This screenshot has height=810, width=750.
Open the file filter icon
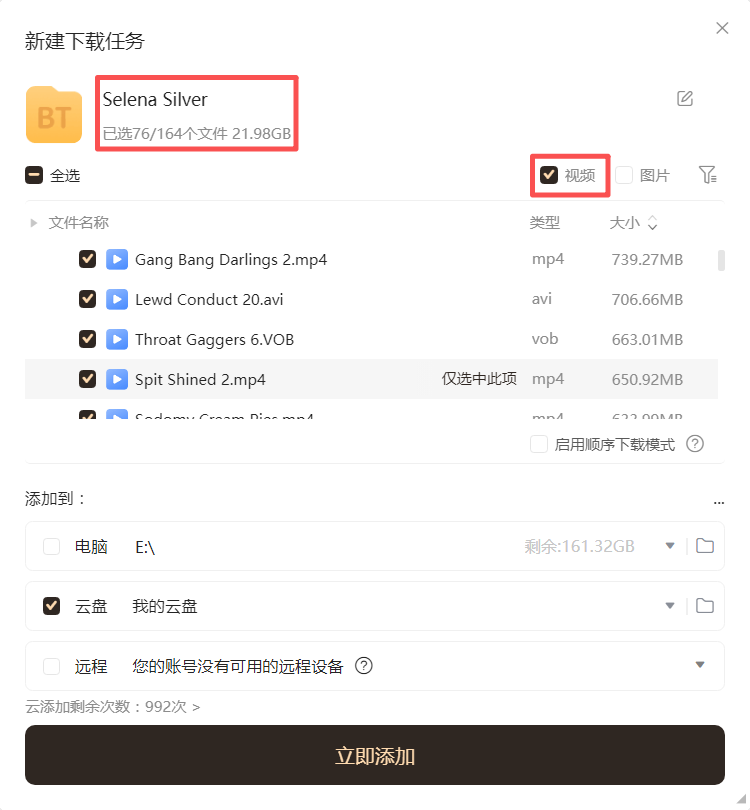[708, 175]
